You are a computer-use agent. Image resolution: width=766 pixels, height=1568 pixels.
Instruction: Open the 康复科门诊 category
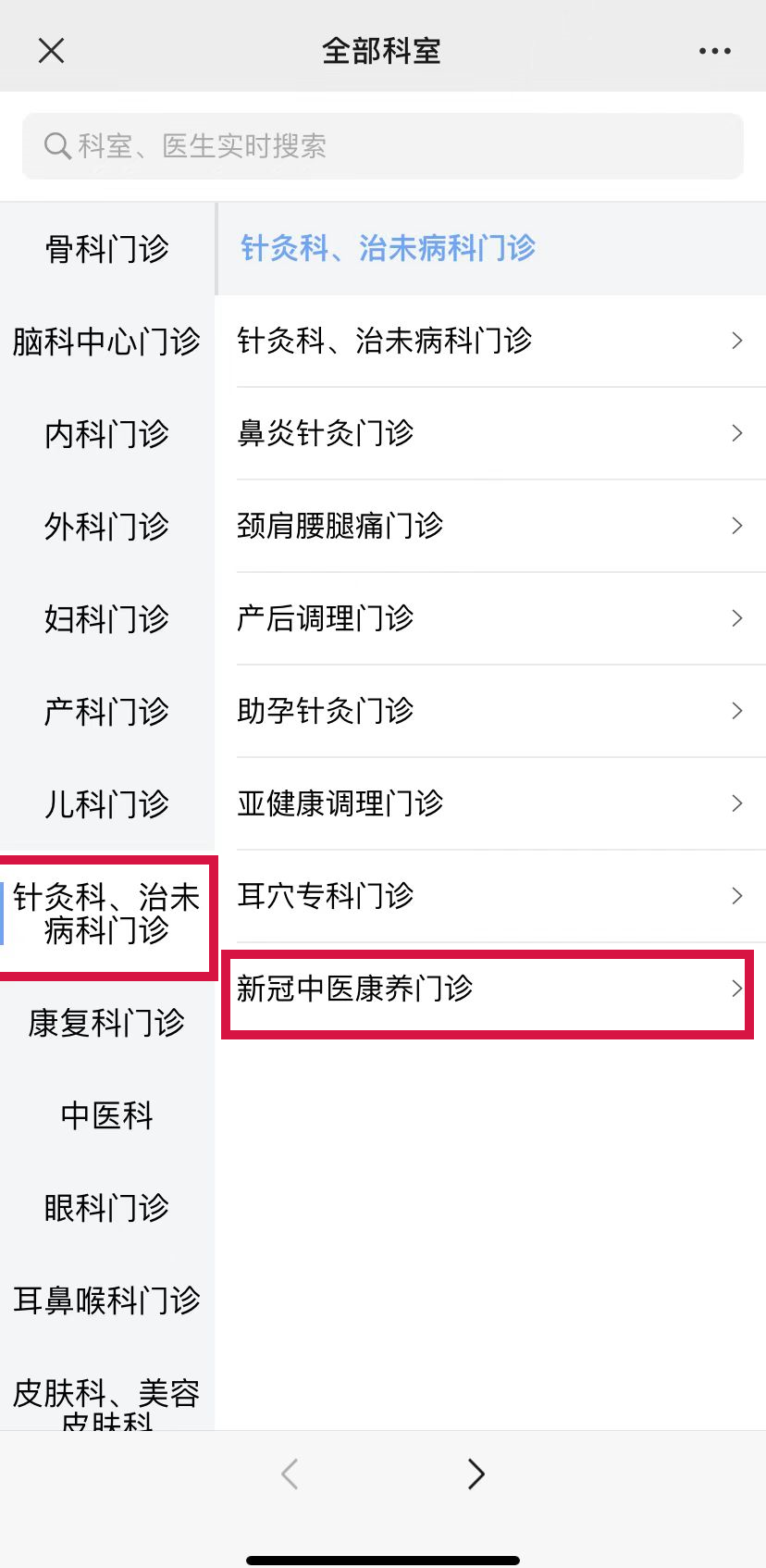[107, 1023]
